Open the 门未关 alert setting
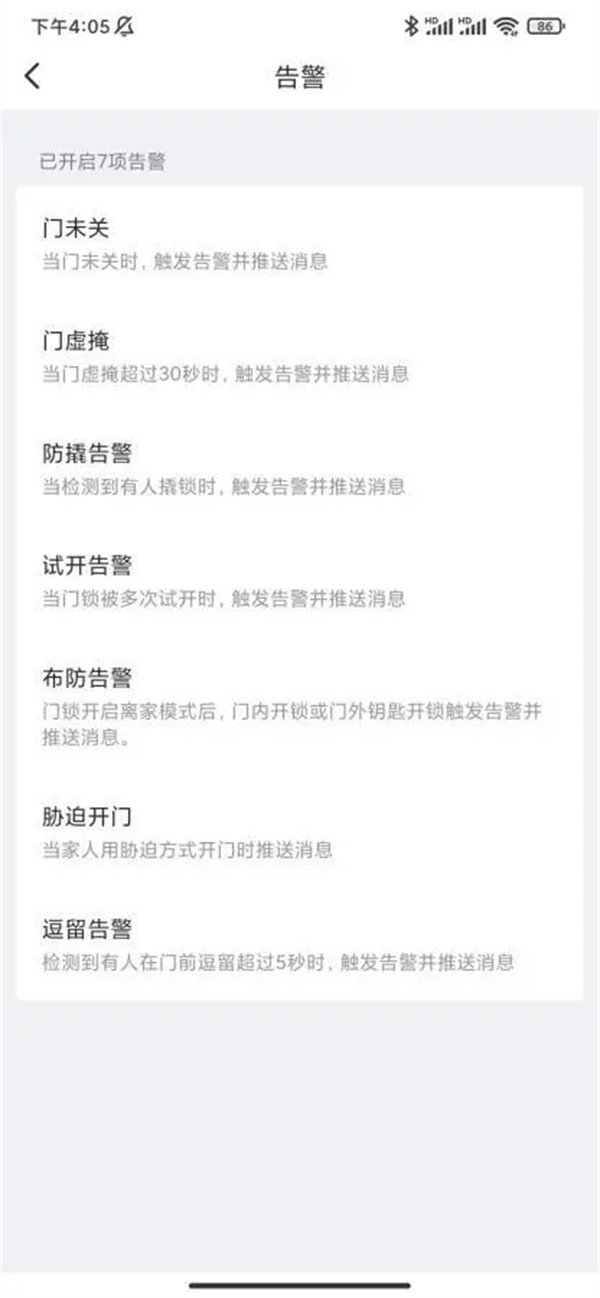 pos(299,244)
